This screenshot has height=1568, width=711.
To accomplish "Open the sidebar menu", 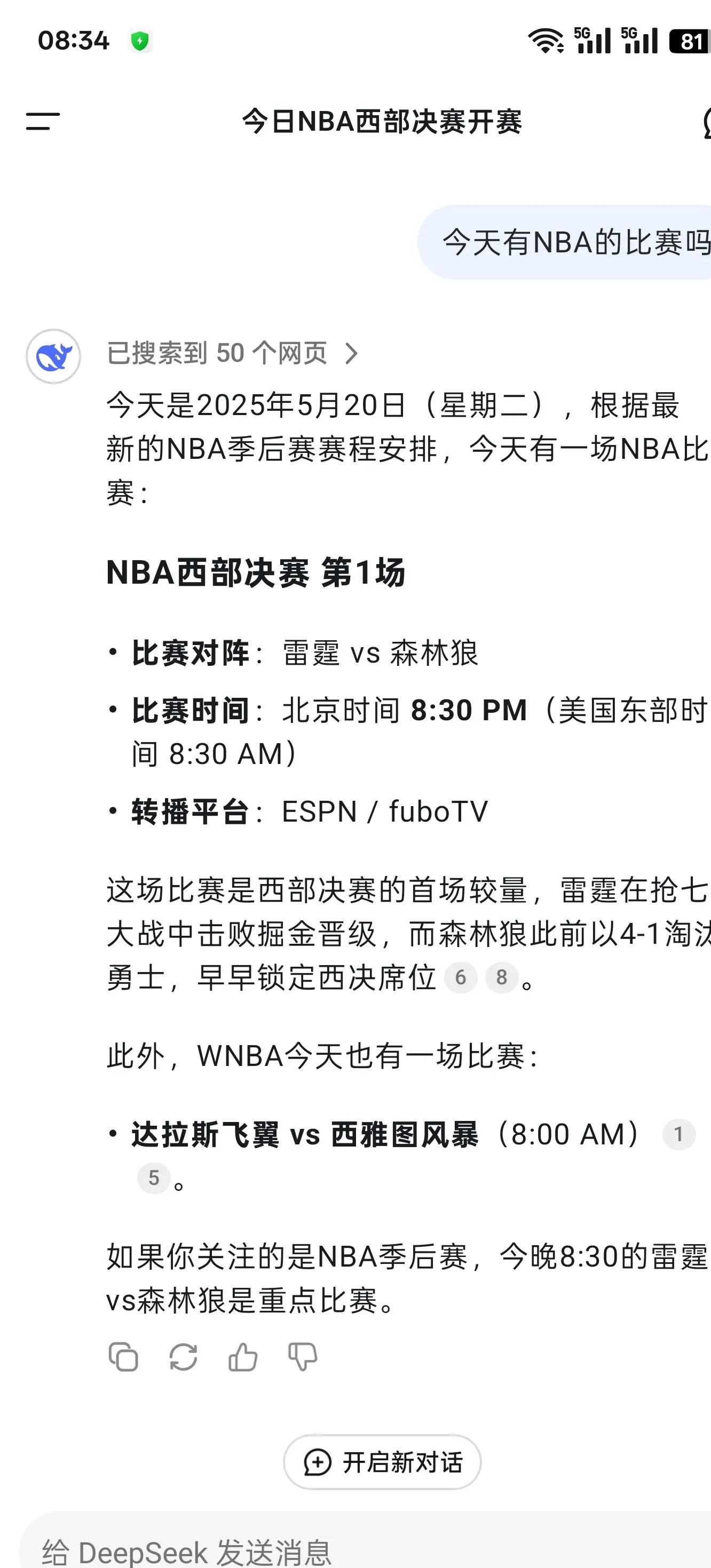I will point(43,121).
